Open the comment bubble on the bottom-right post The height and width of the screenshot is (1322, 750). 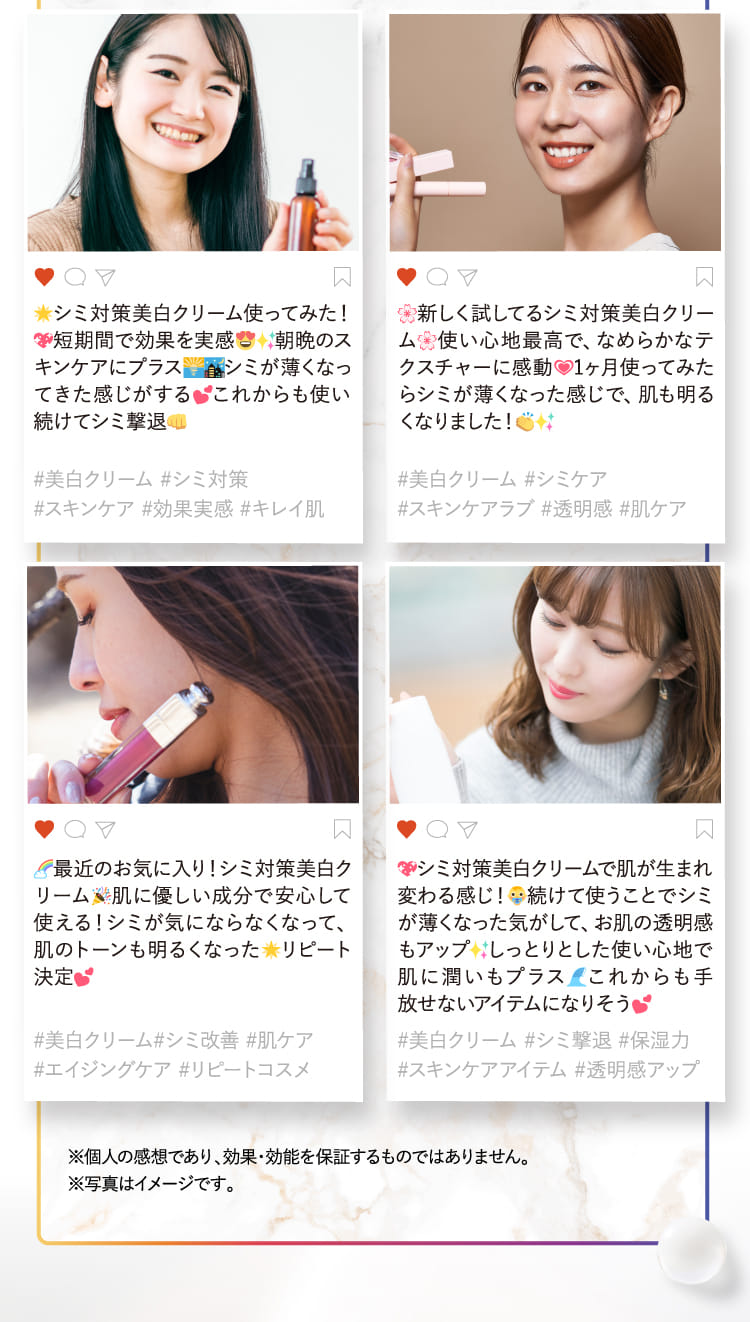tap(436, 827)
